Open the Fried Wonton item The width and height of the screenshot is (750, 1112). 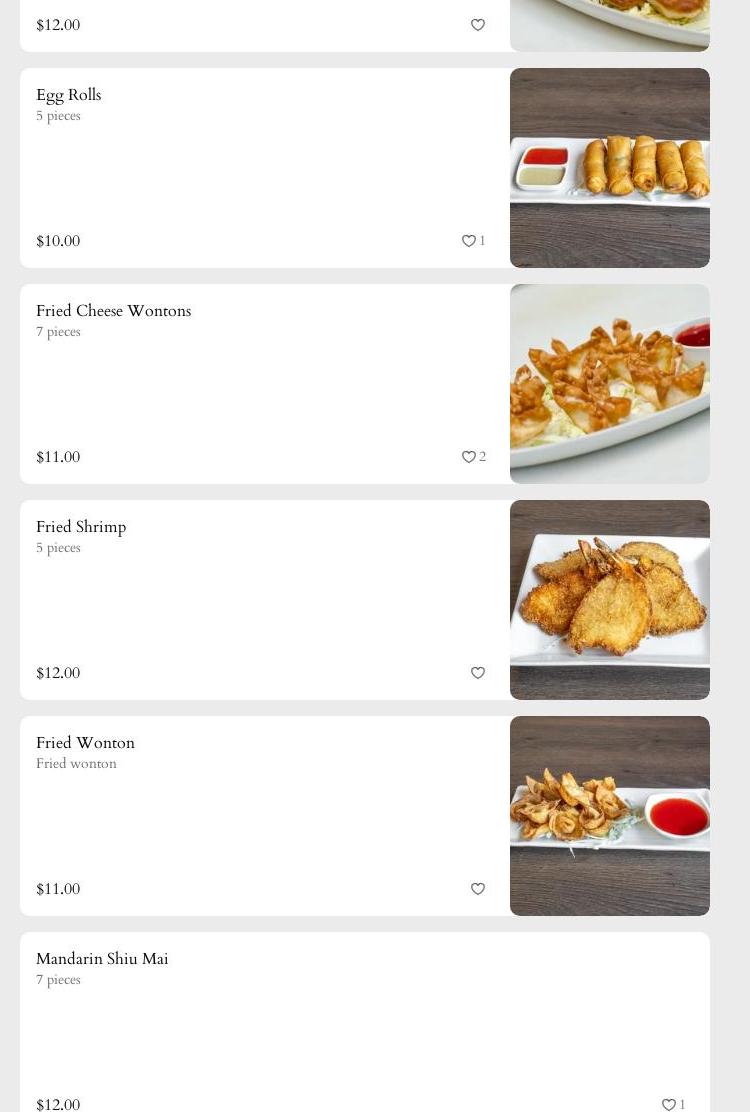tap(250, 816)
